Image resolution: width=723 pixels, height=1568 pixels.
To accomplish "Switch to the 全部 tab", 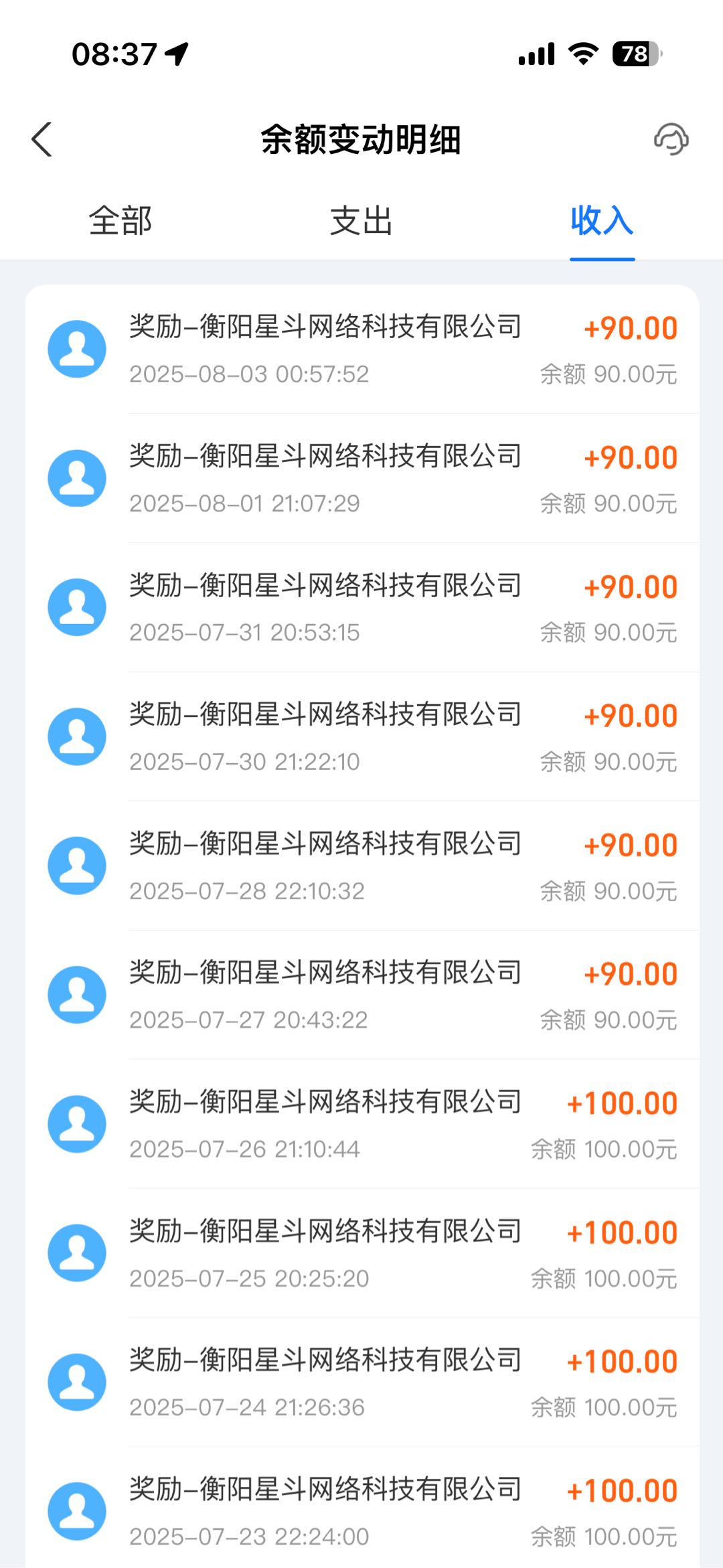I will click(120, 221).
